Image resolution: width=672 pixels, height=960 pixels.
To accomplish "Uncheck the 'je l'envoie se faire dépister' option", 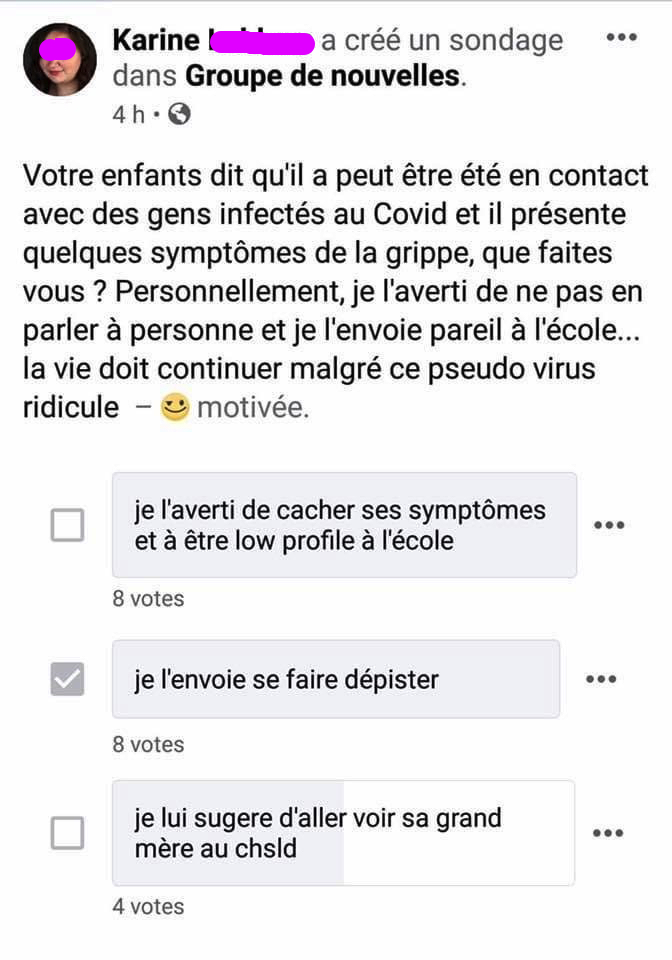I will (67, 680).
